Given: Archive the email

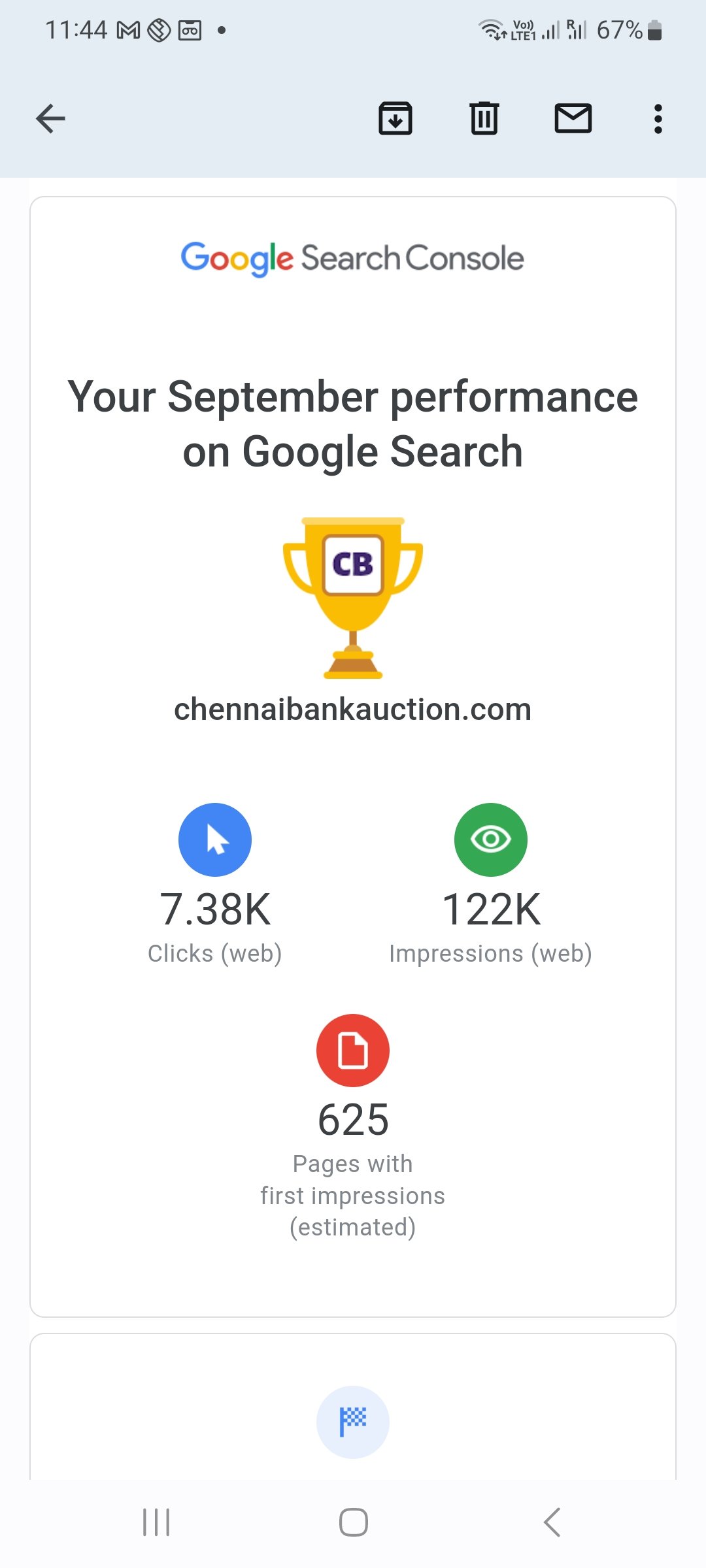Looking at the screenshot, I should click(x=396, y=119).
